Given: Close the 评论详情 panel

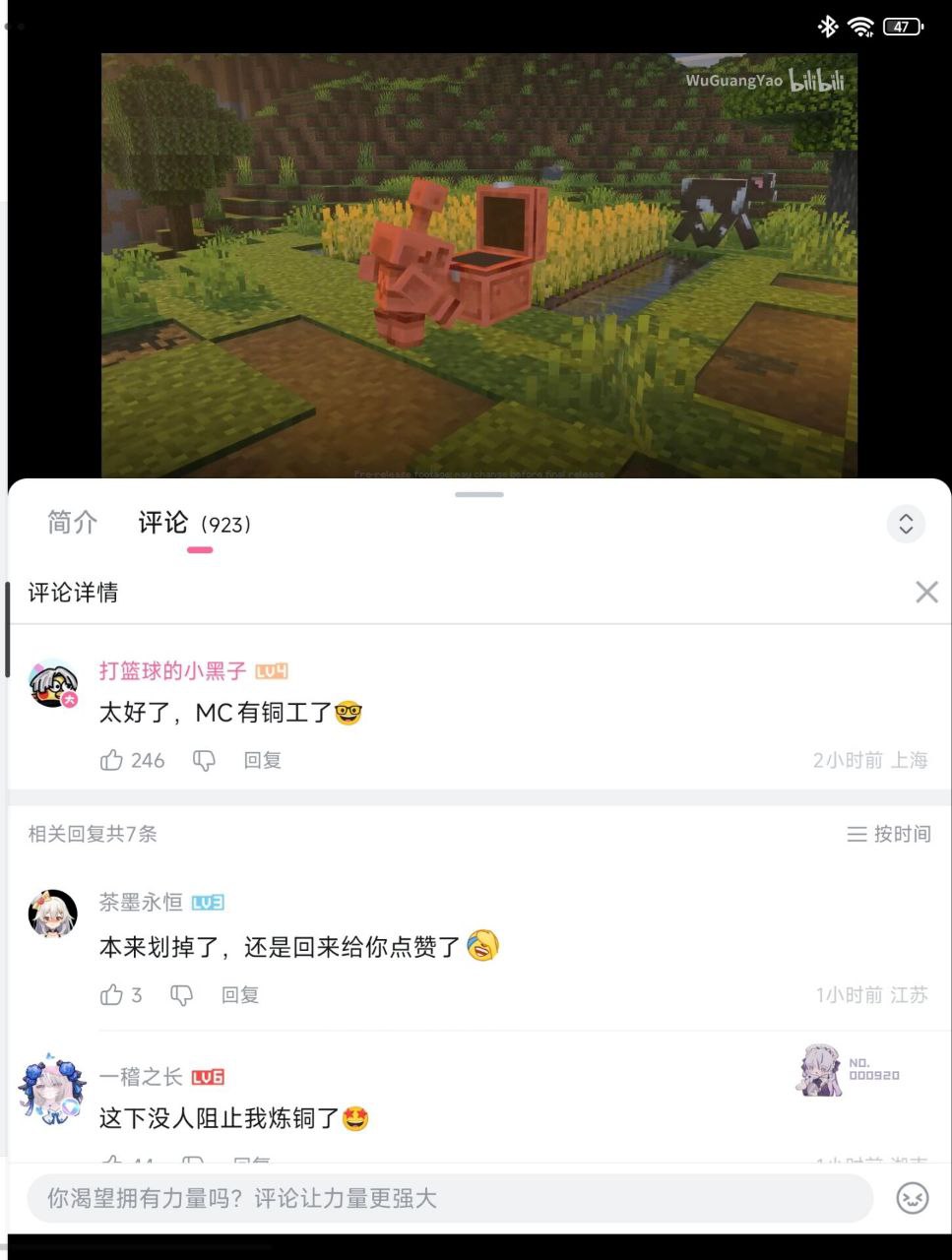Looking at the screenshot, I should click(x=926, y=592).
